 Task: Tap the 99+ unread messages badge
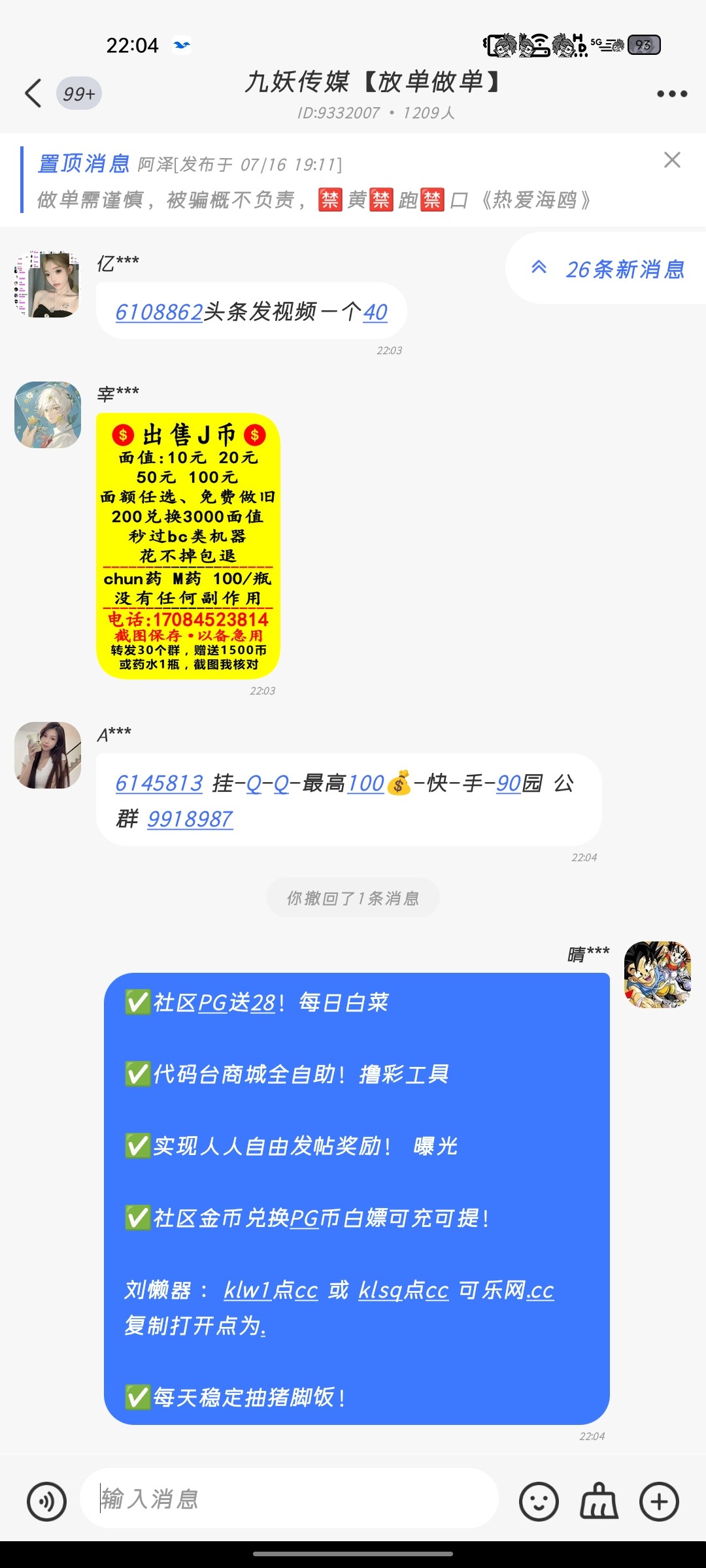click(x=78, y=92)
